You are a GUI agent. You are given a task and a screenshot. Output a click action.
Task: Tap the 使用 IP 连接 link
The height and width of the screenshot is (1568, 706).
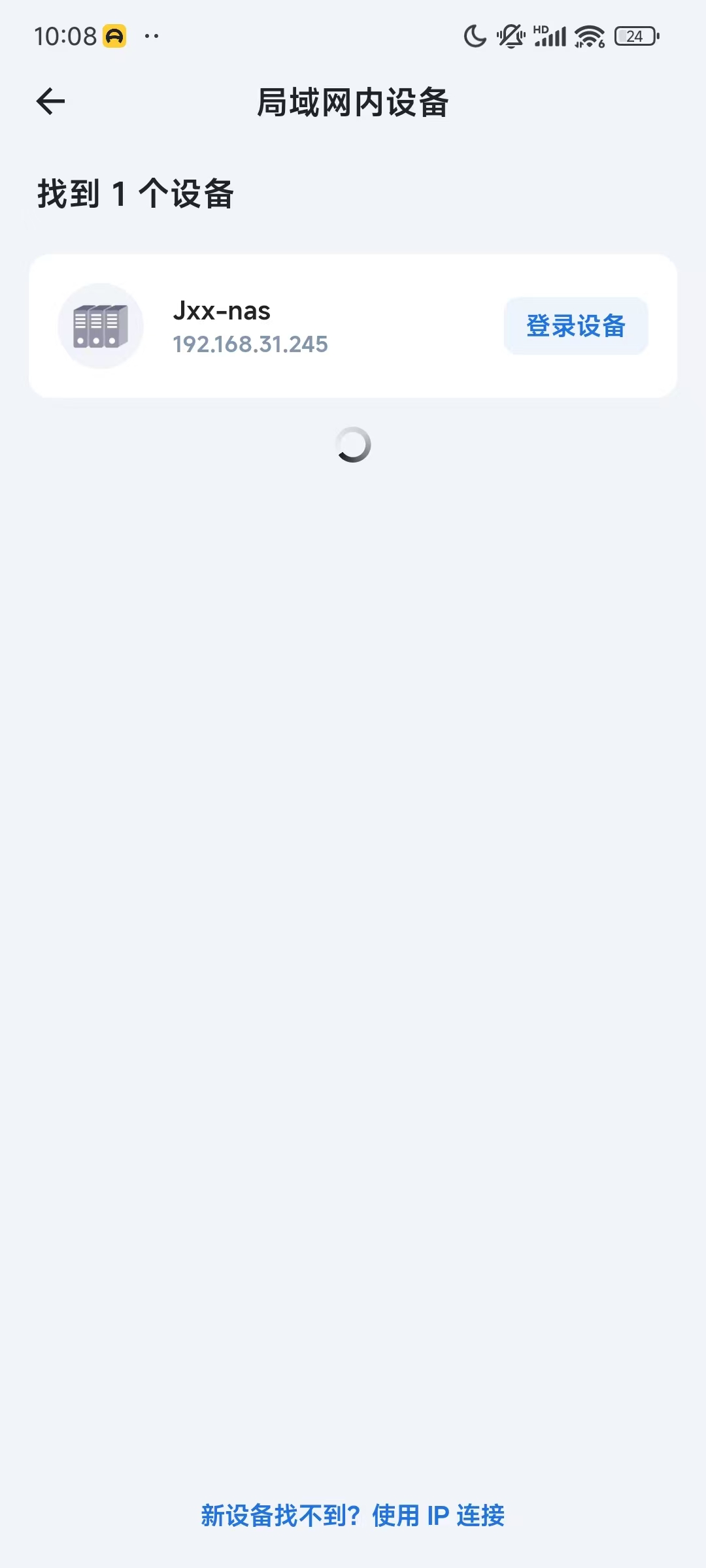[x=438, y=1515]
